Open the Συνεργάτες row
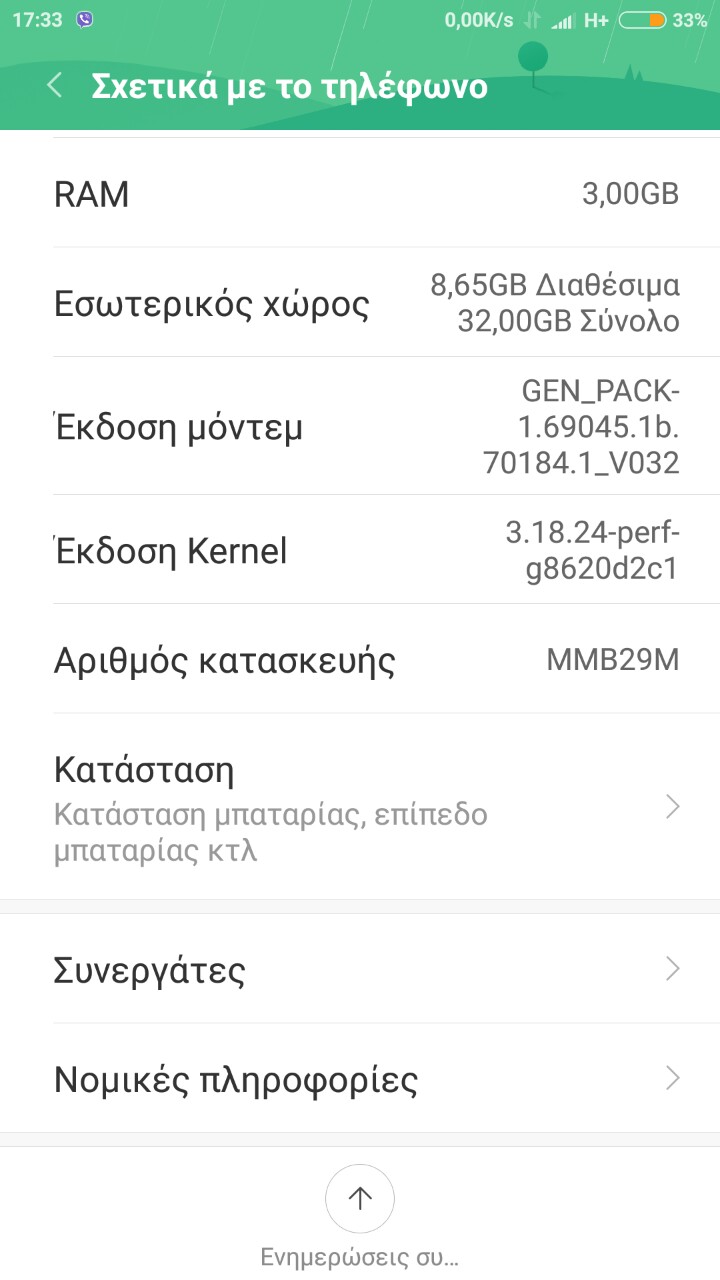 coord(360,969)
